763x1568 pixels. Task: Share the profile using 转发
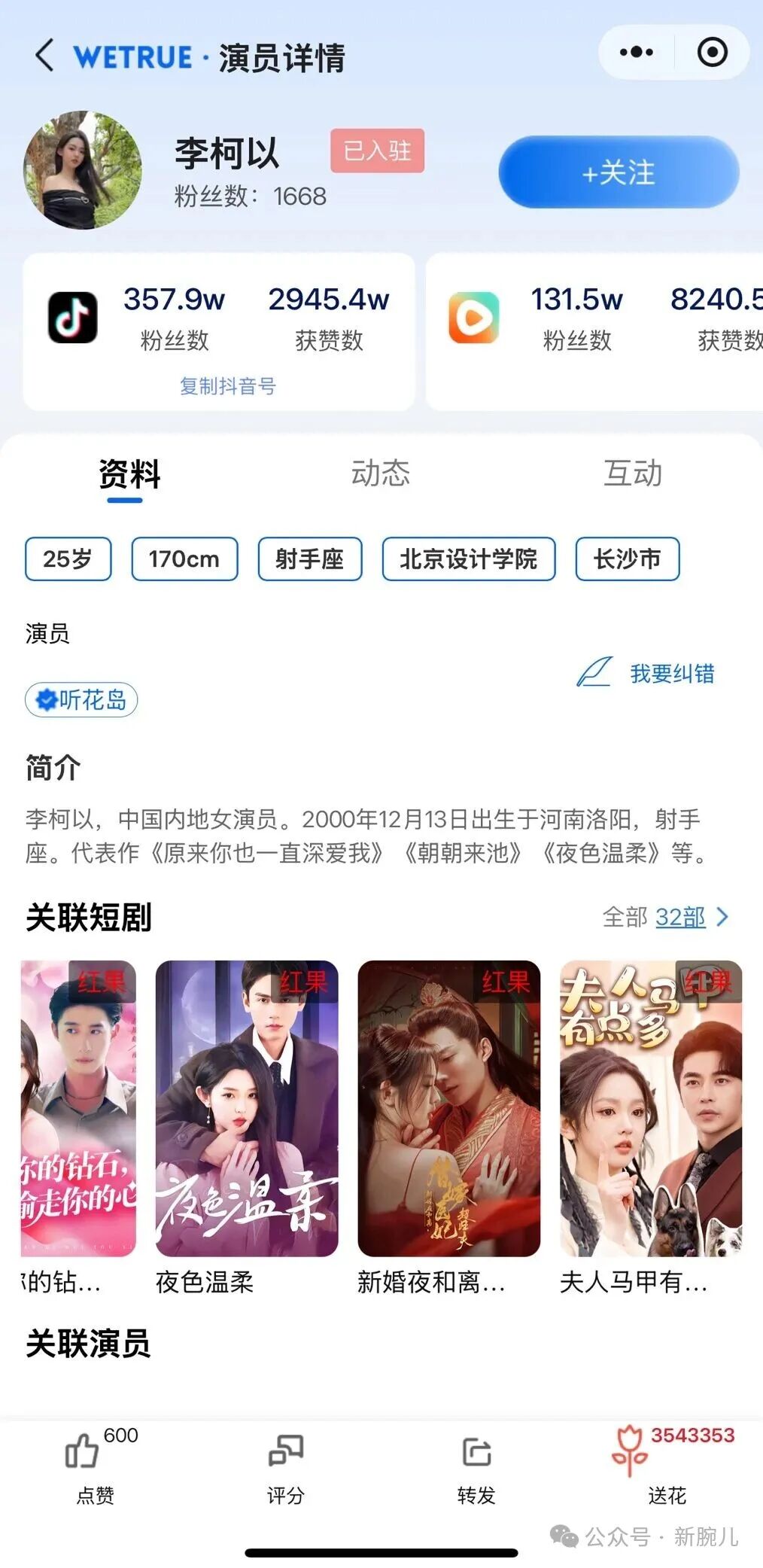pos(476,1464)
